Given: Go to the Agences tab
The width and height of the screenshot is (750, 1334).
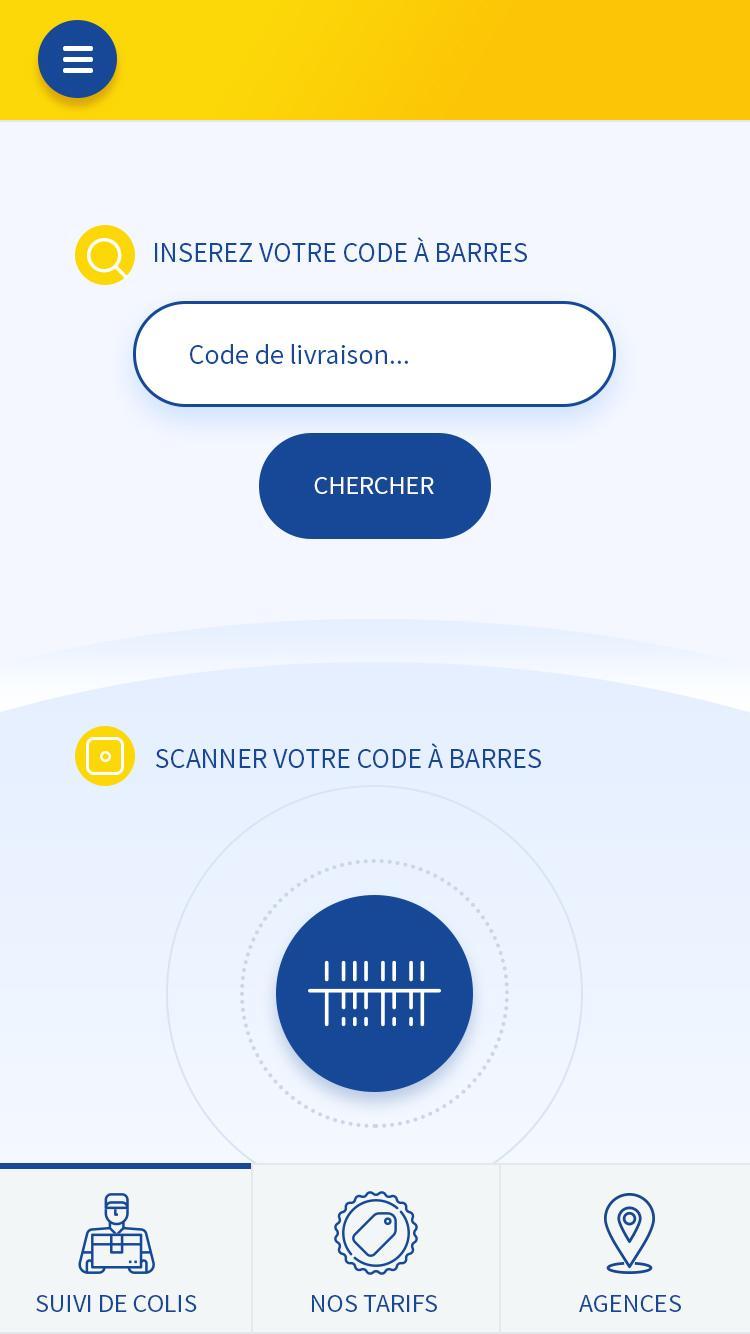Looking at the screenshot, I should pyautogui.click(x=629, y=1250).
